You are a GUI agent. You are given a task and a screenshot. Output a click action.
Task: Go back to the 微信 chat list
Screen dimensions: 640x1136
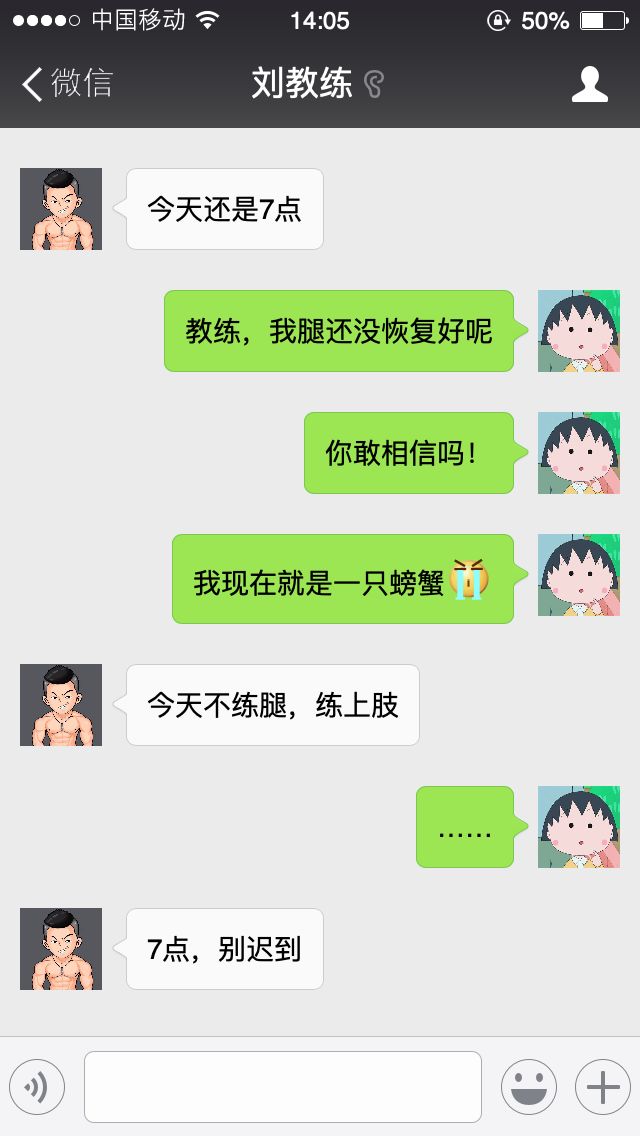(x=66, y=84)
